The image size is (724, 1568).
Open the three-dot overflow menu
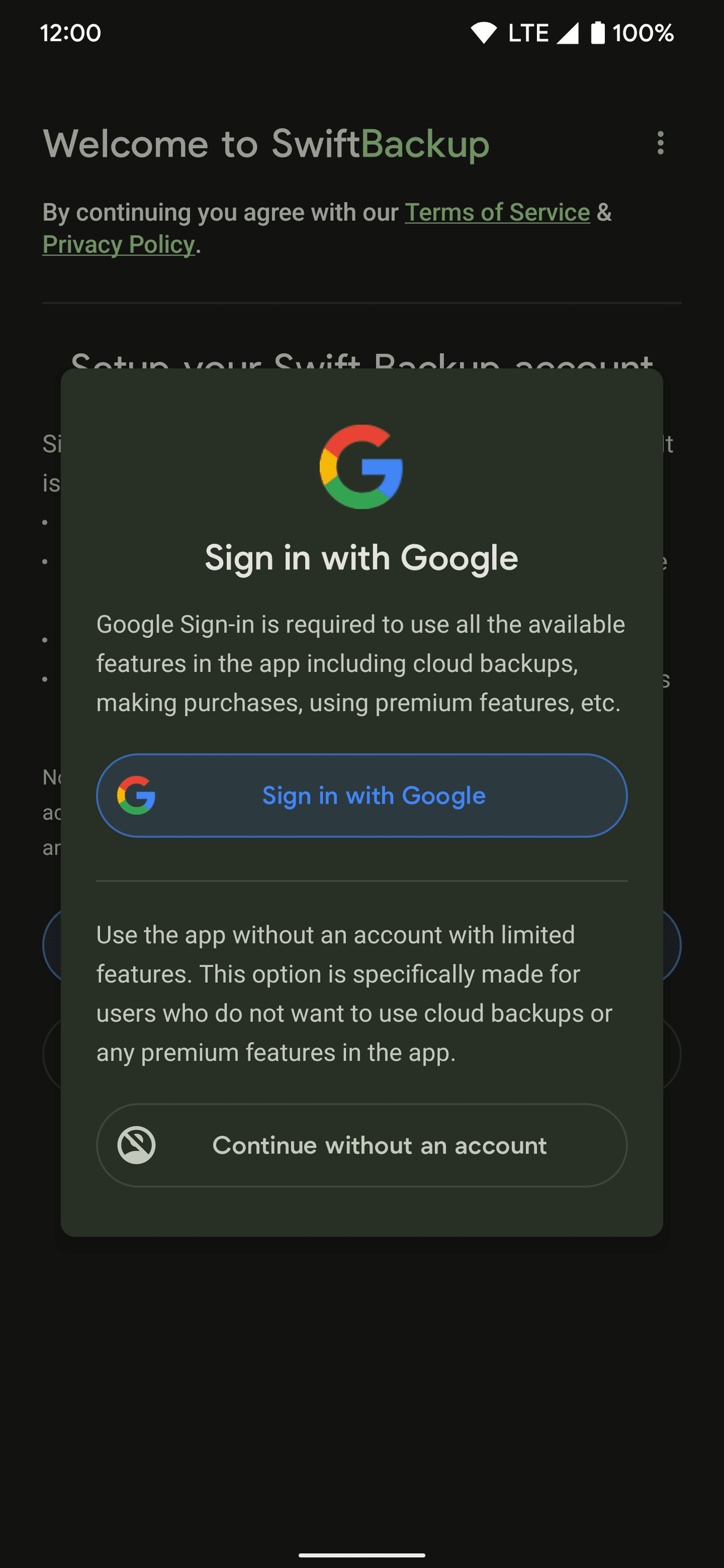pos(660,144)
